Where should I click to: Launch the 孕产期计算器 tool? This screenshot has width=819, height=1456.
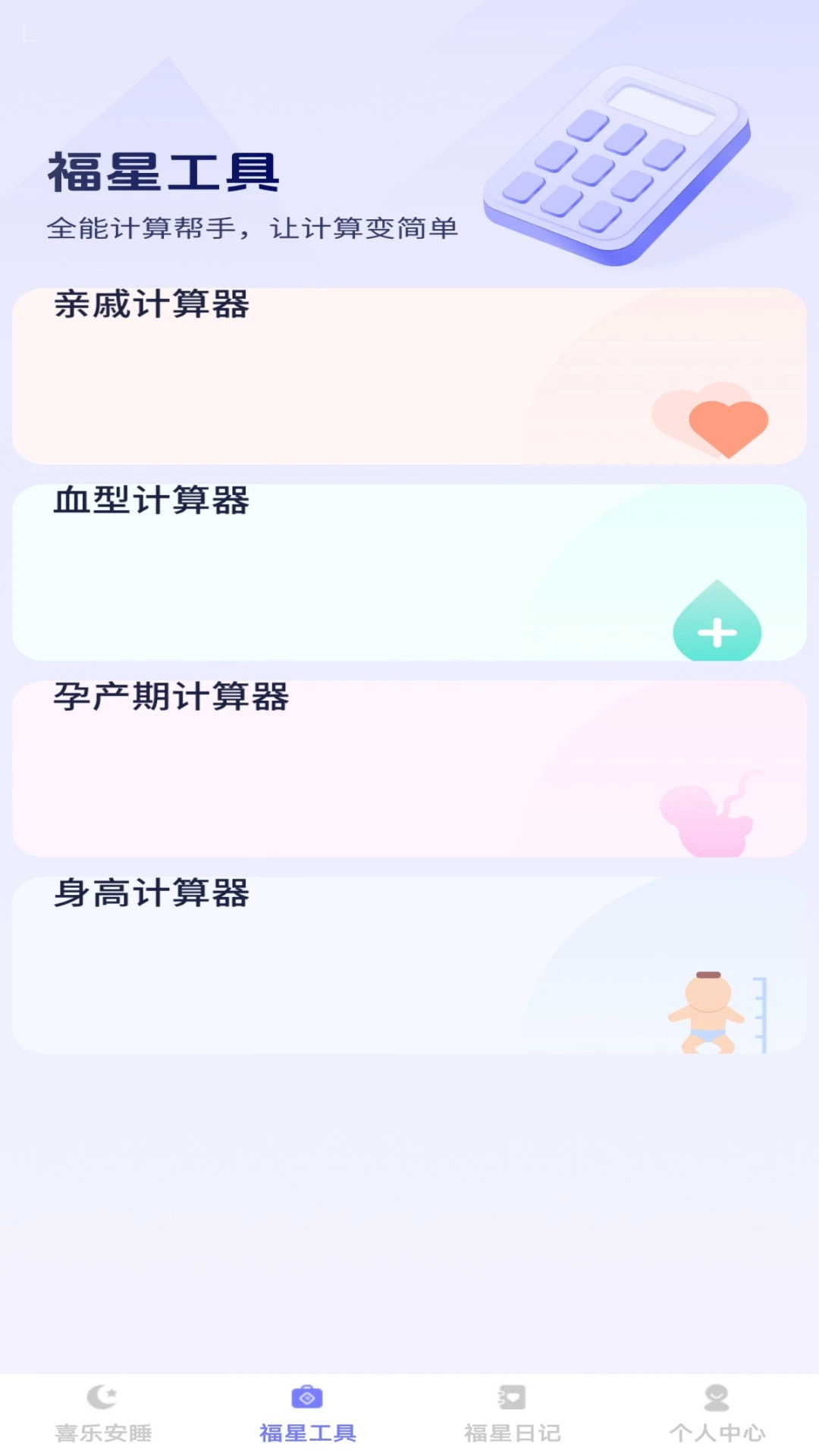pos(409,769)
